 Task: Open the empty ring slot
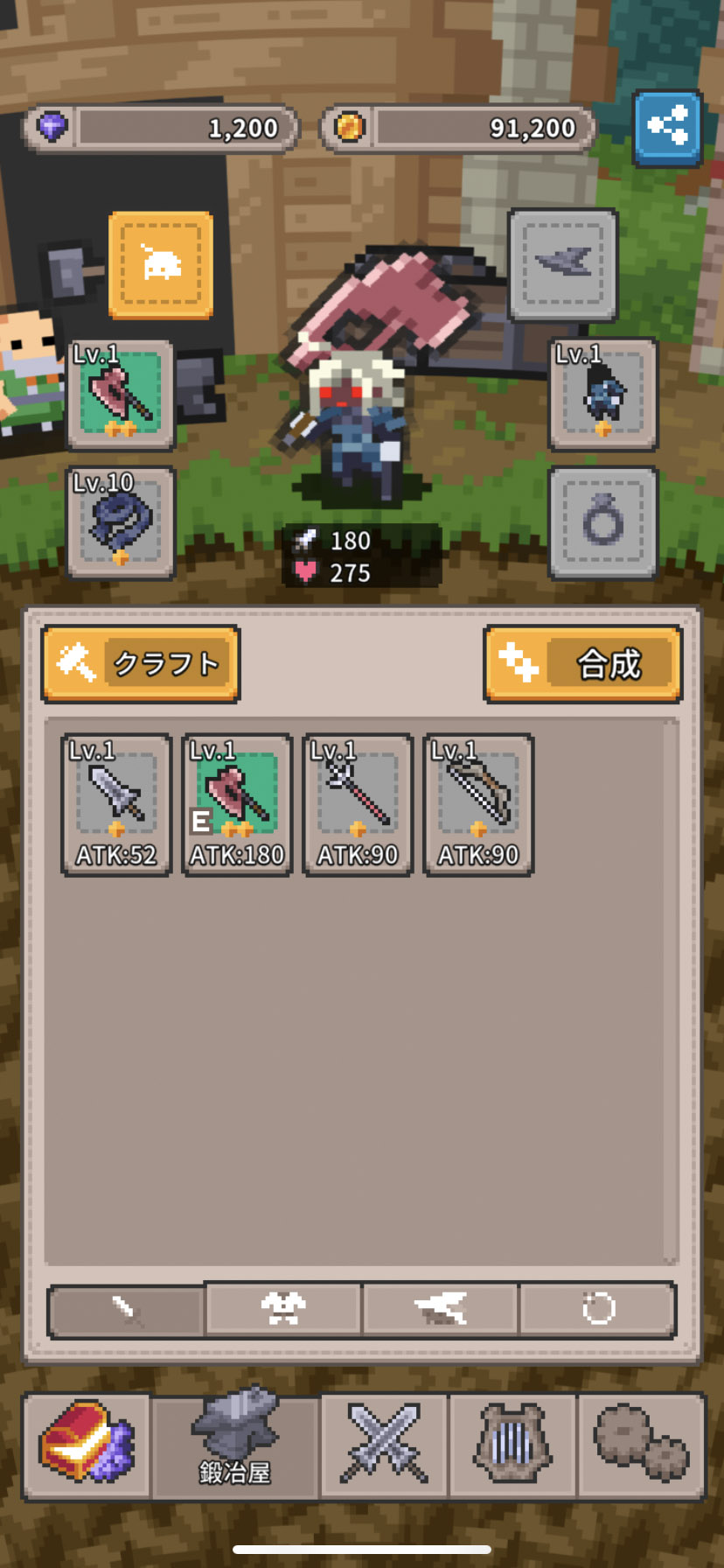click(602, 523)
